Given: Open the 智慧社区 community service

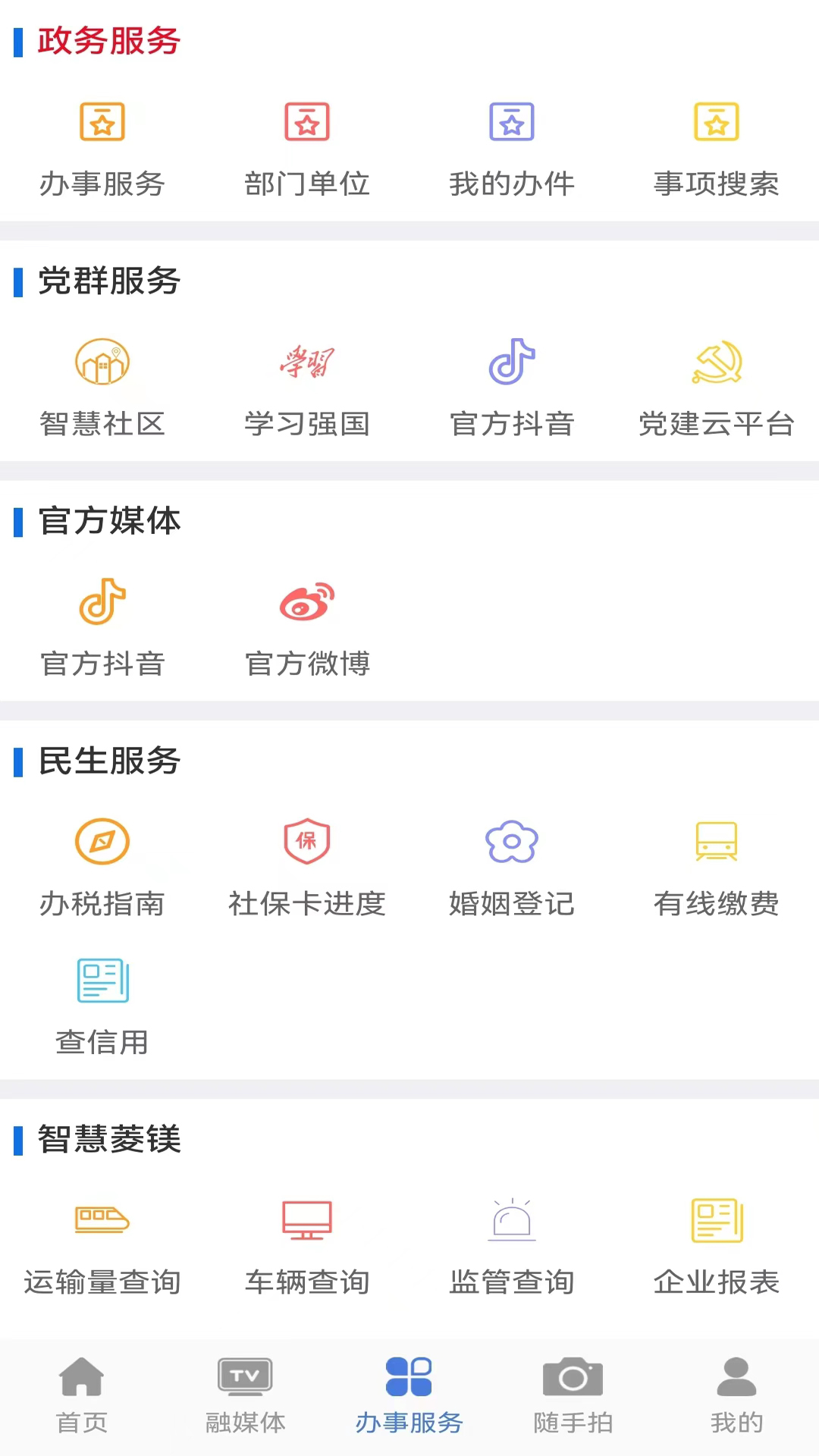Looking at the screenshot, I should tap(102, 387).
